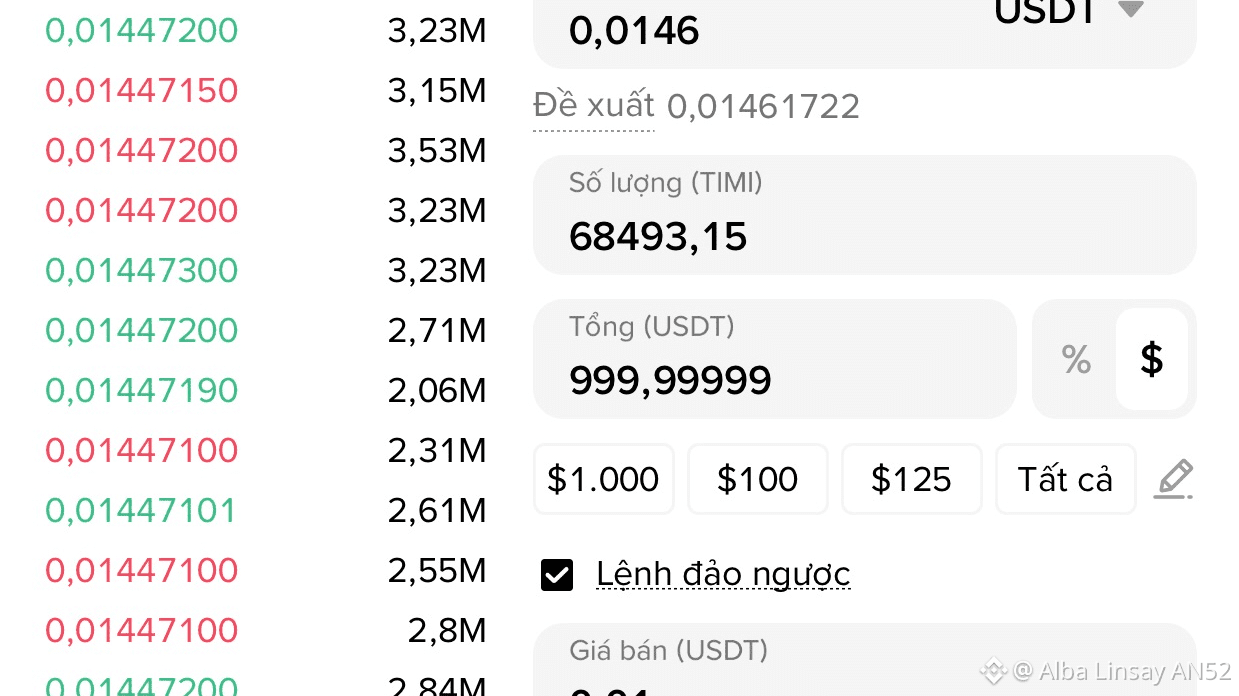Select the $1.000 quick amount
1239x696 pixels.
(x=603, y=480)
